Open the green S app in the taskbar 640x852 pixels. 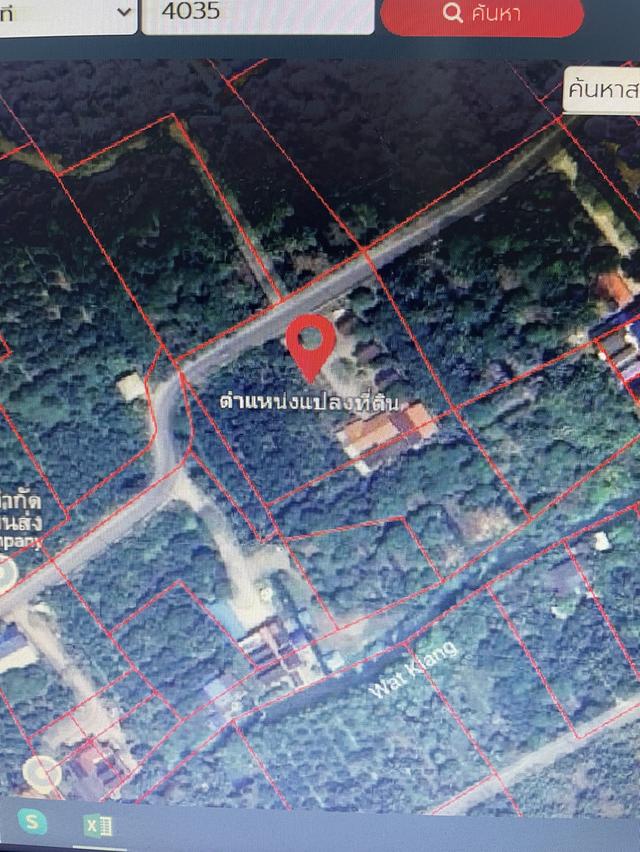click(35, 822)
